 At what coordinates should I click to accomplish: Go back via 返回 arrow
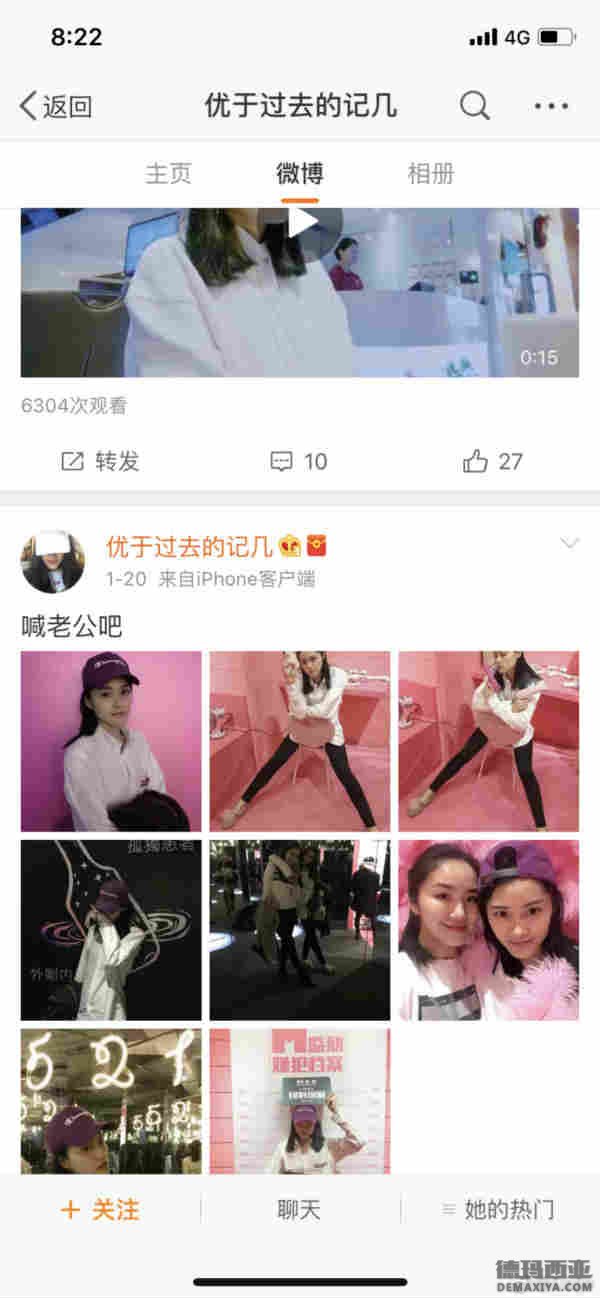click(x=55, y=106)
